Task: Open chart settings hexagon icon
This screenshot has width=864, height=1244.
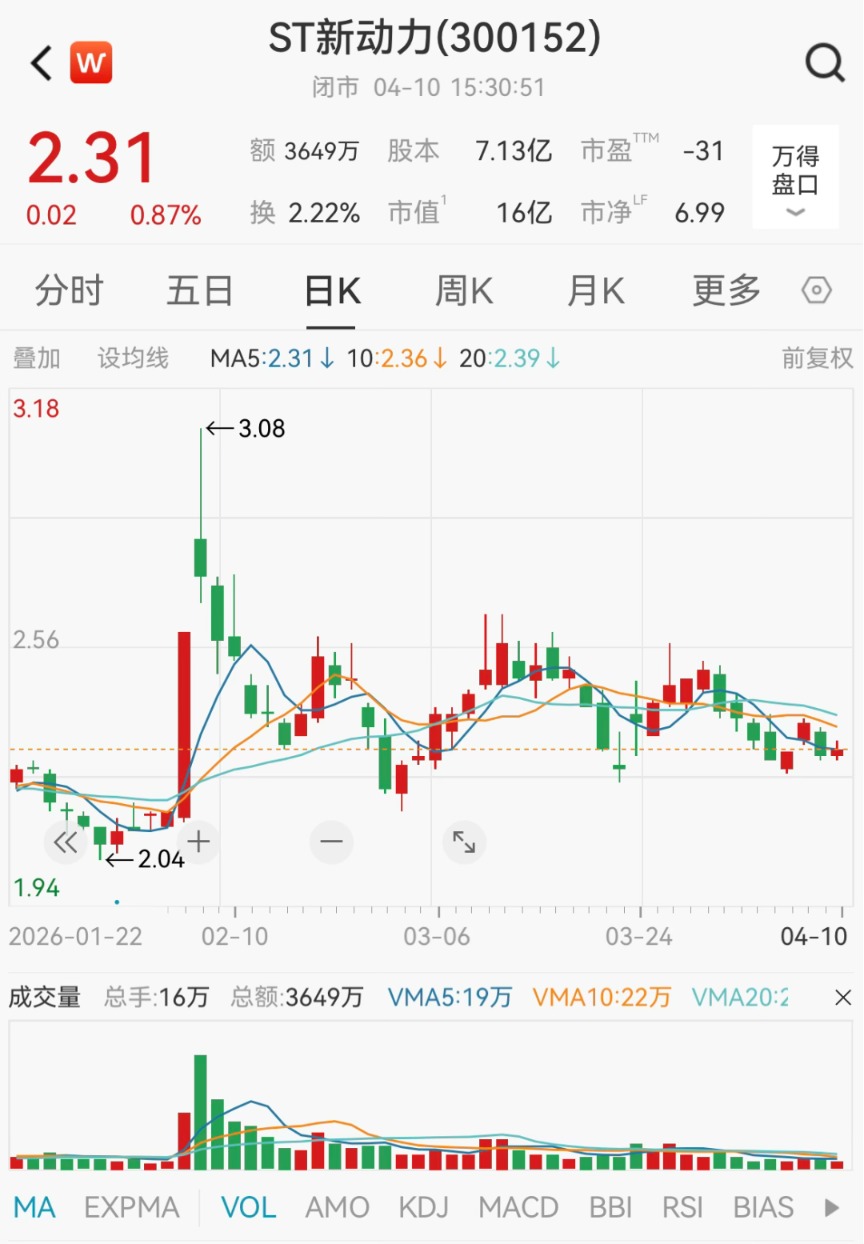Action: 817,291
